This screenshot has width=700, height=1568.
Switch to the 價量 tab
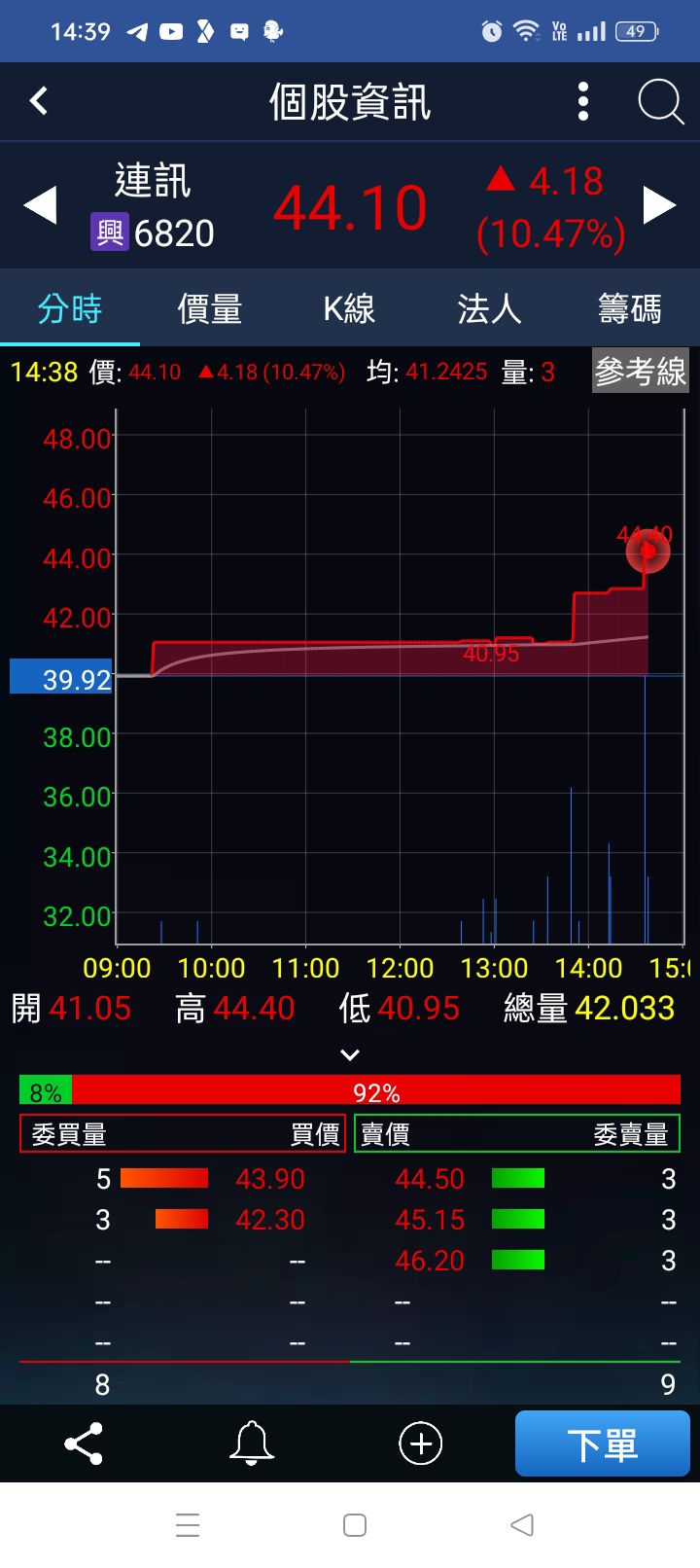point(209,309)
